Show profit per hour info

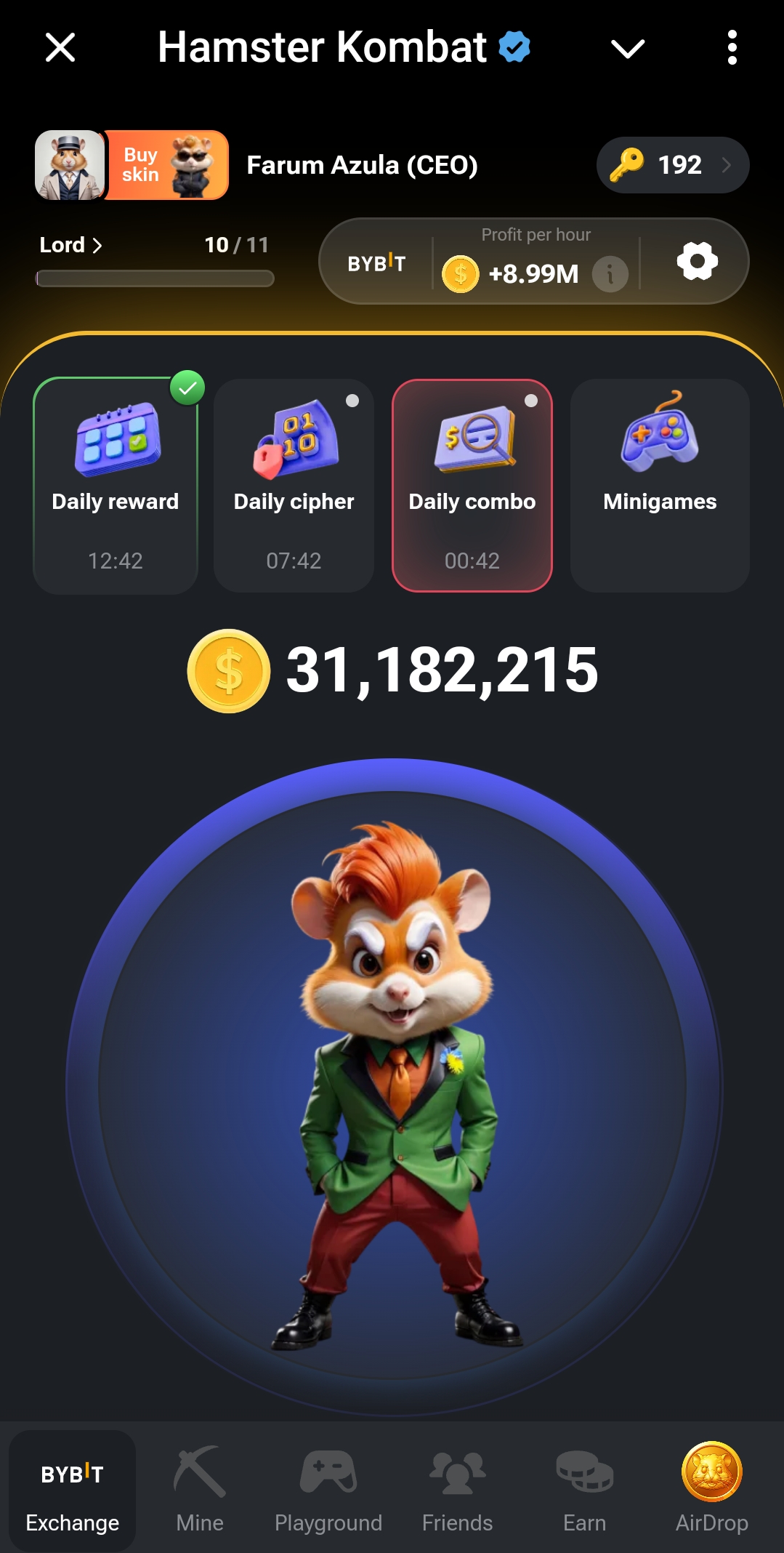click(610, 274)
